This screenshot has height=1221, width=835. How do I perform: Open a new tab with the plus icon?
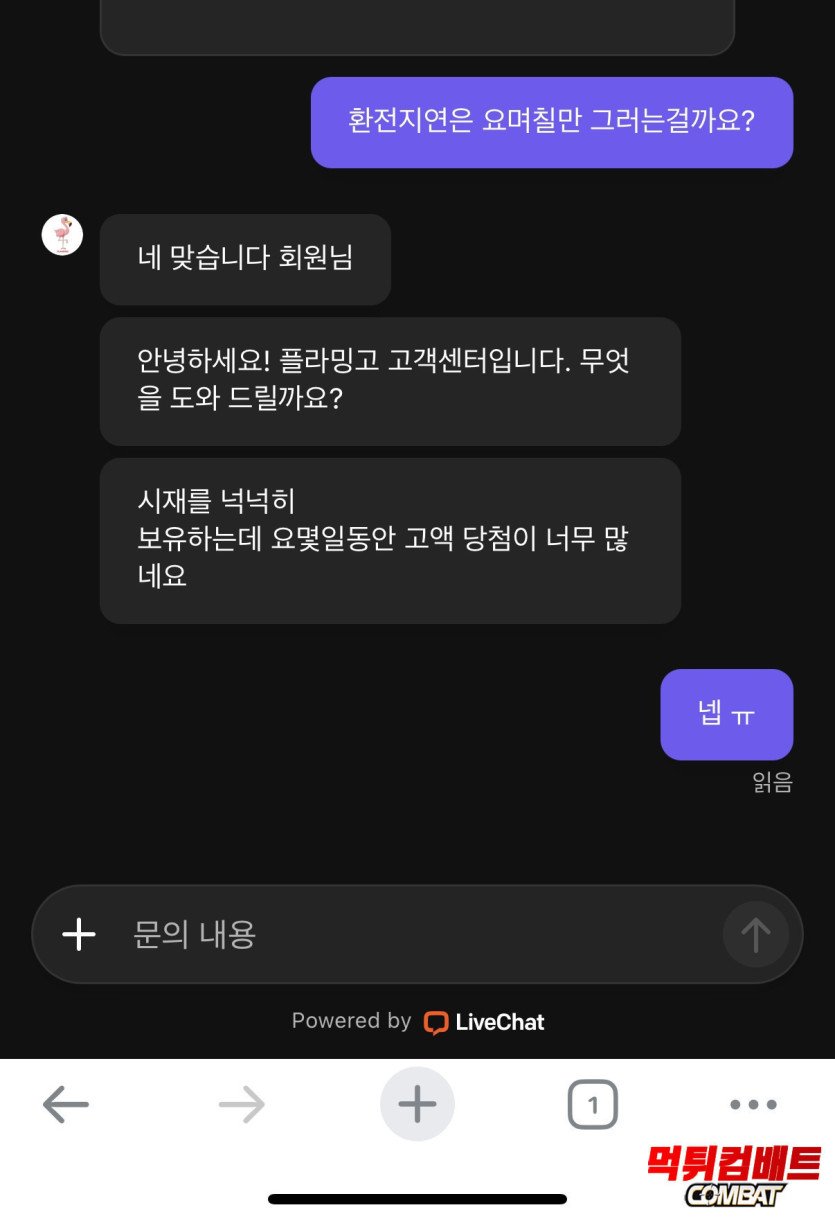tap(417, 1103)
